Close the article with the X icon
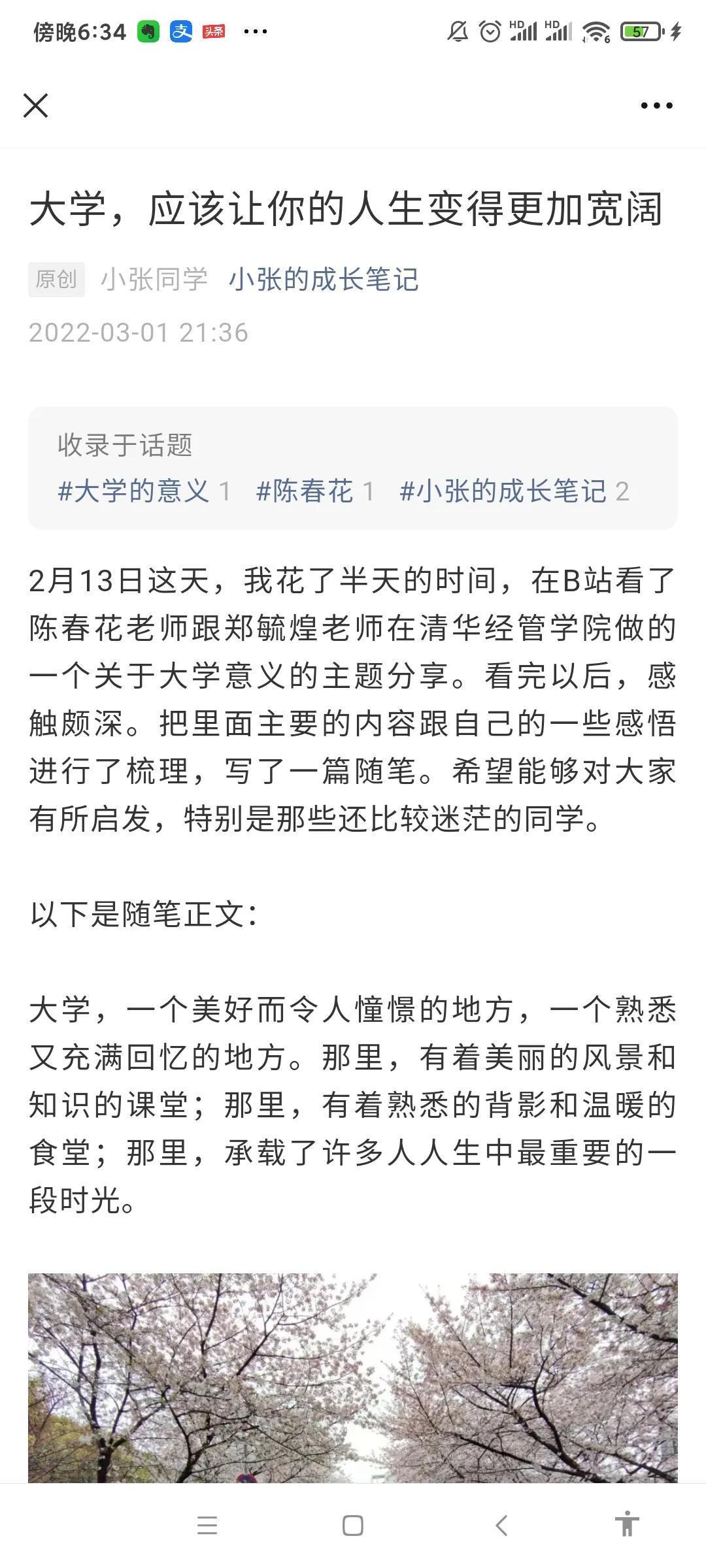 point(35,105)
